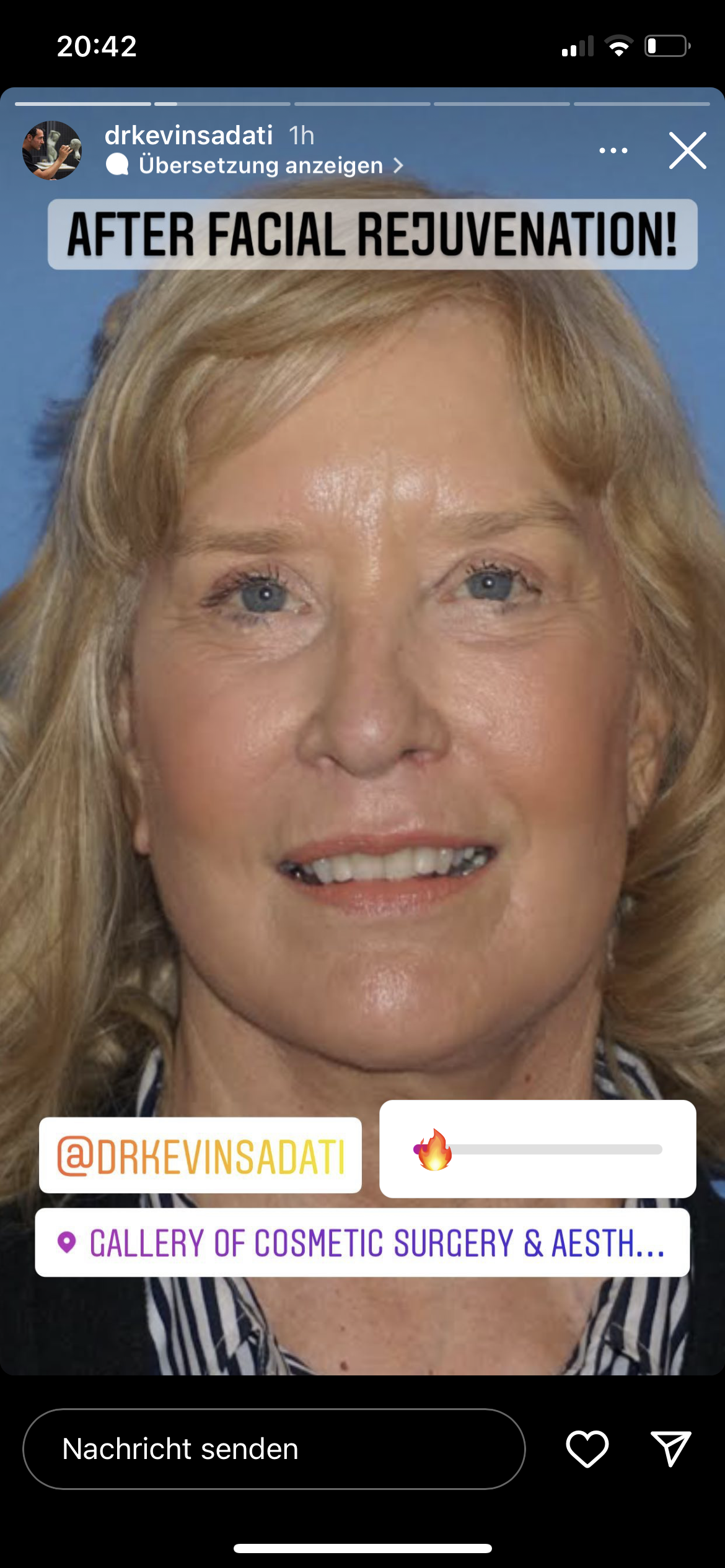Like this story with the heart
The image size is (725, 1568).
tap(587, 1449)
